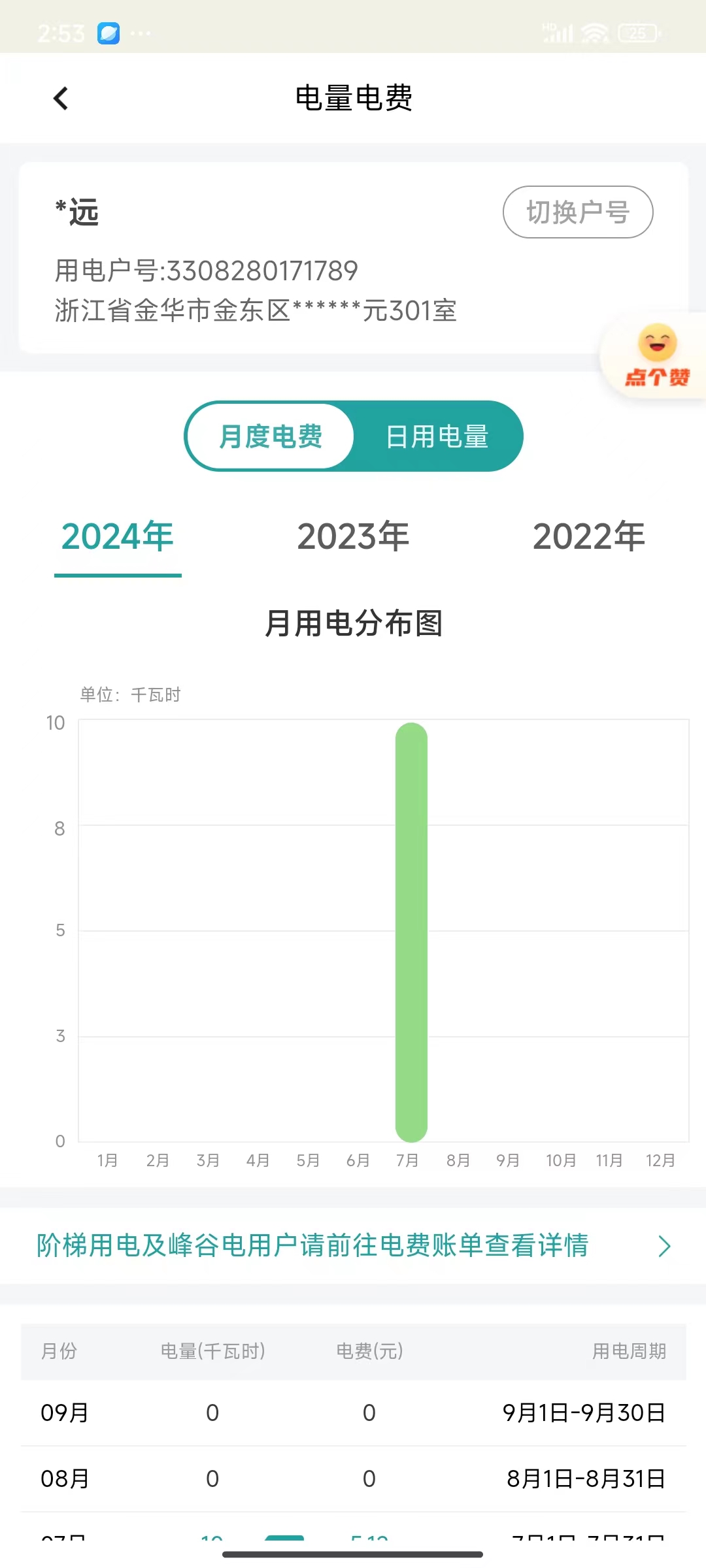Screen dimensions: 706x1568
Task: Switch to the 日用电量 segment
Action: 437,436
